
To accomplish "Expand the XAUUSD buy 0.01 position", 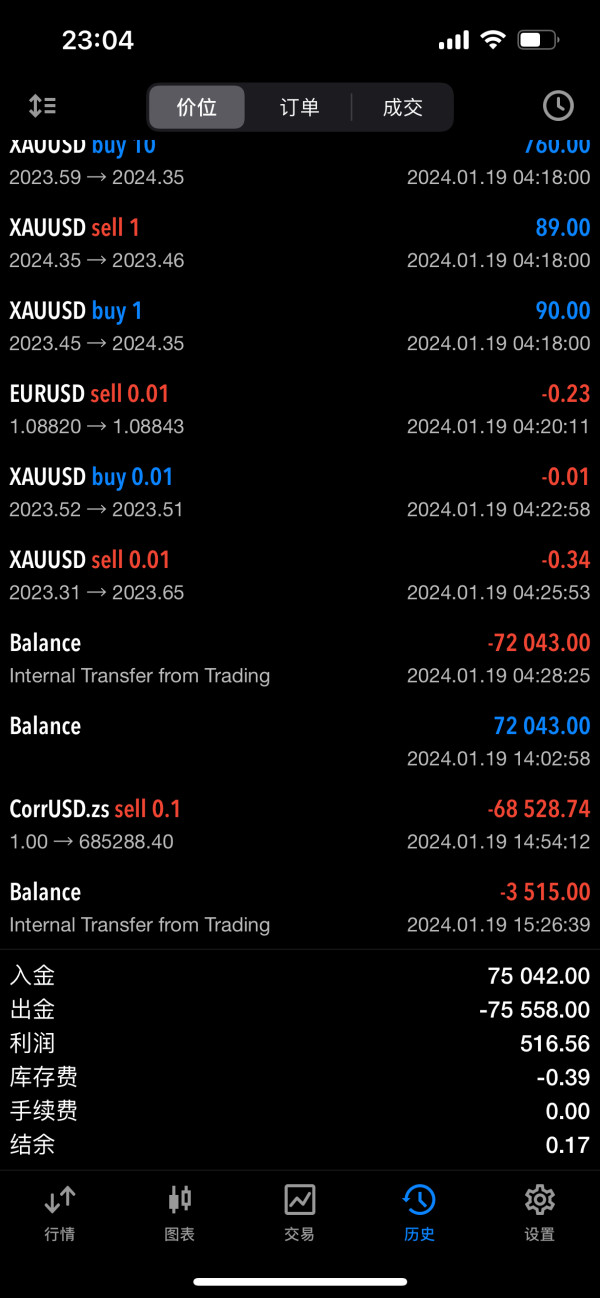I will click(300, 492).
